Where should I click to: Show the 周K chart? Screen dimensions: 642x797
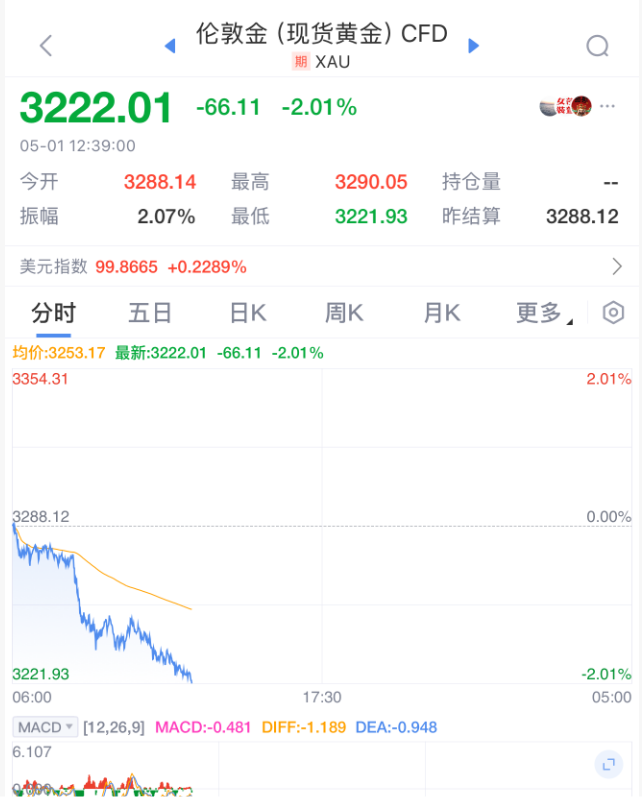[343, 313]
